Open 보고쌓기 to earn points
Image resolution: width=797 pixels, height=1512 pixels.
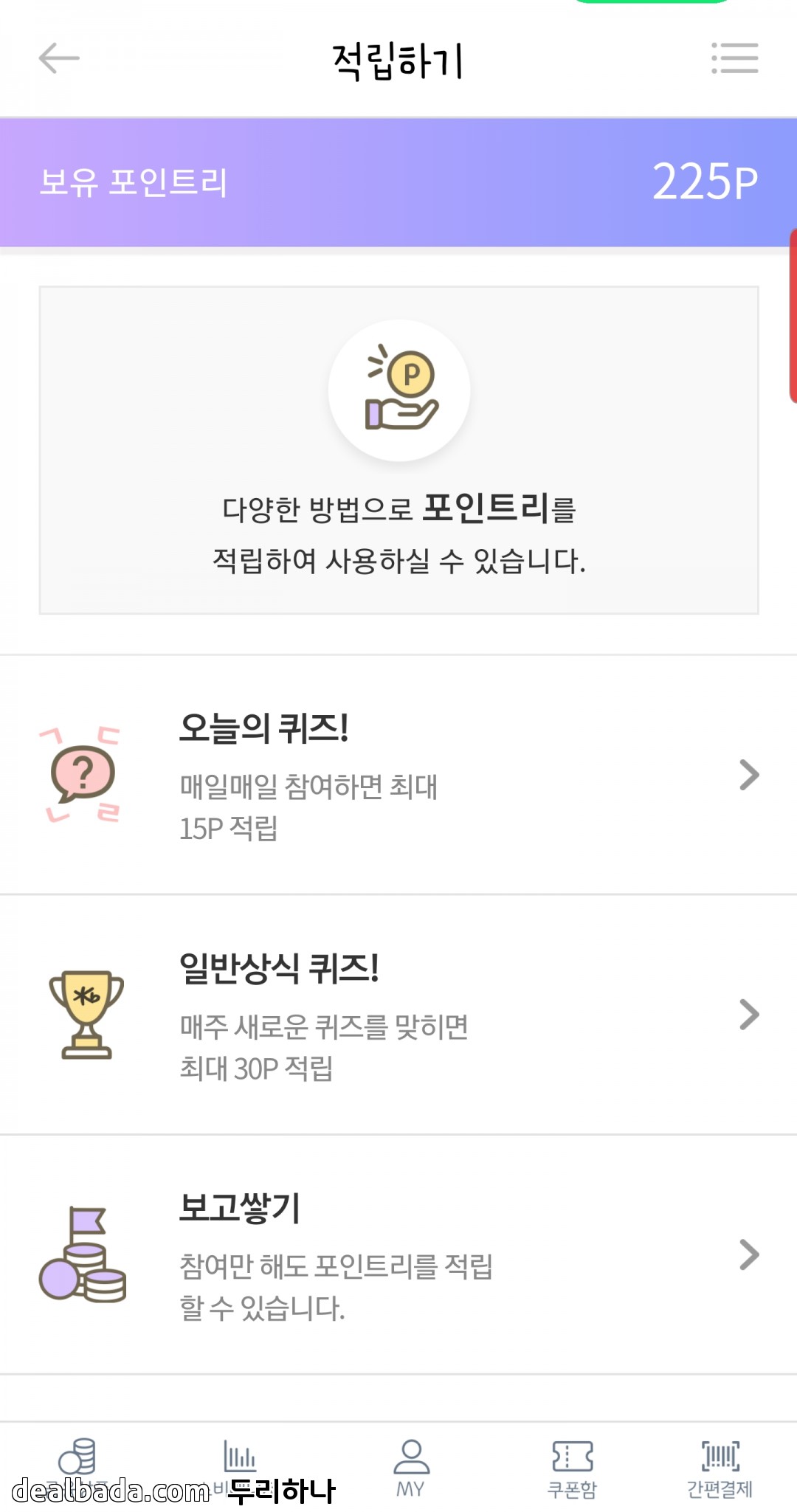[x=398, y=1254]
